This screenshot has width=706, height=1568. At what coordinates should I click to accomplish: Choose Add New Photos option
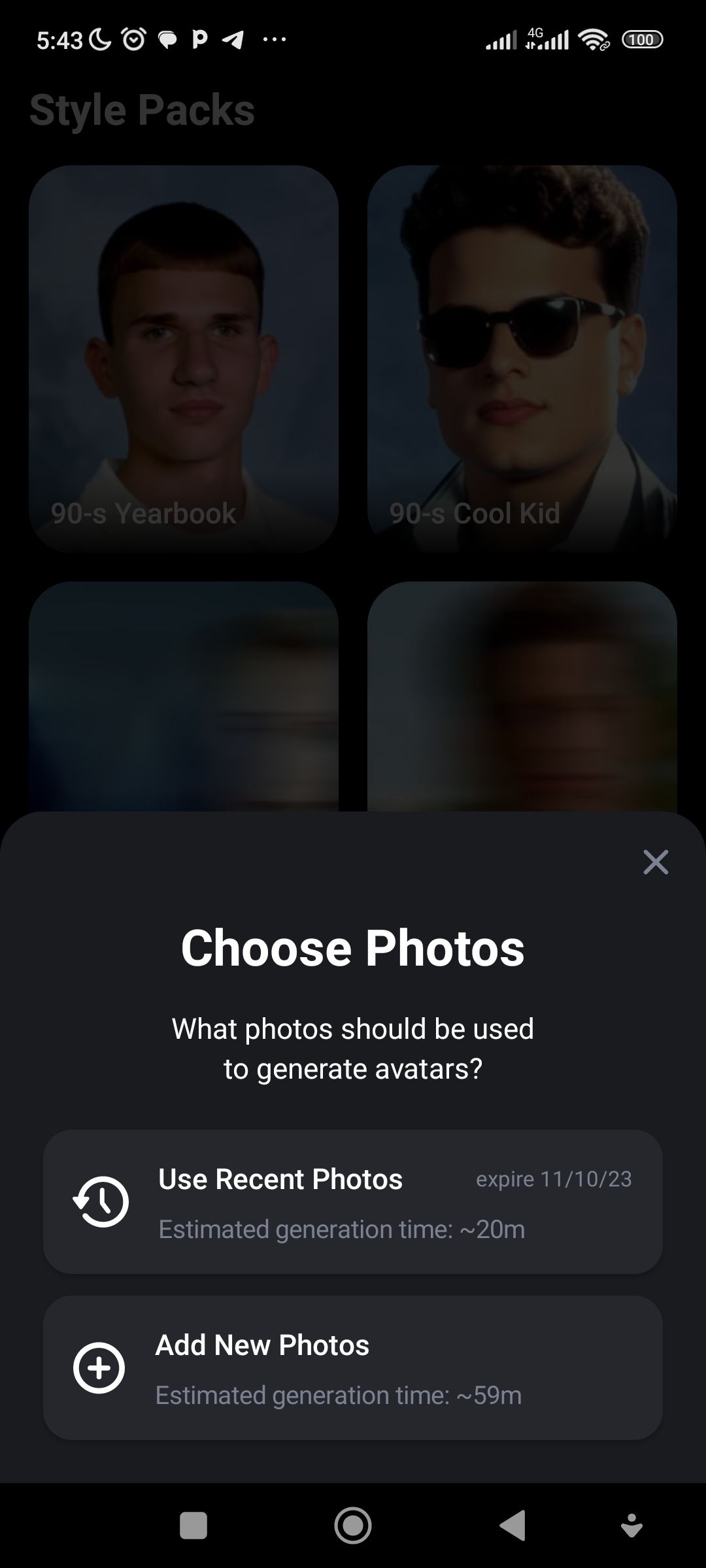point(353,1367)
